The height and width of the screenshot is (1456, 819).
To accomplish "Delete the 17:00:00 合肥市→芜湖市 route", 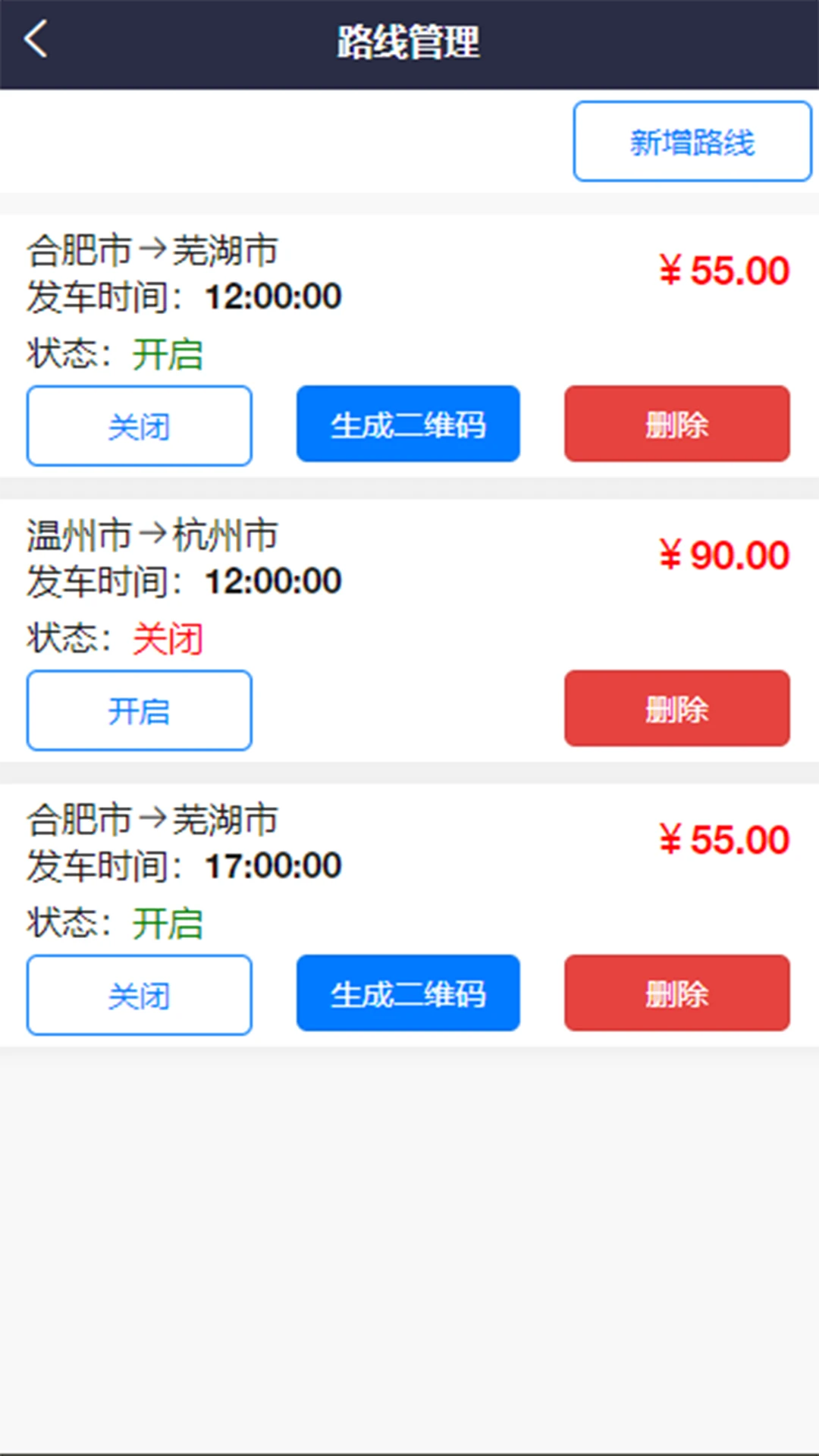I will pos(676,993).
